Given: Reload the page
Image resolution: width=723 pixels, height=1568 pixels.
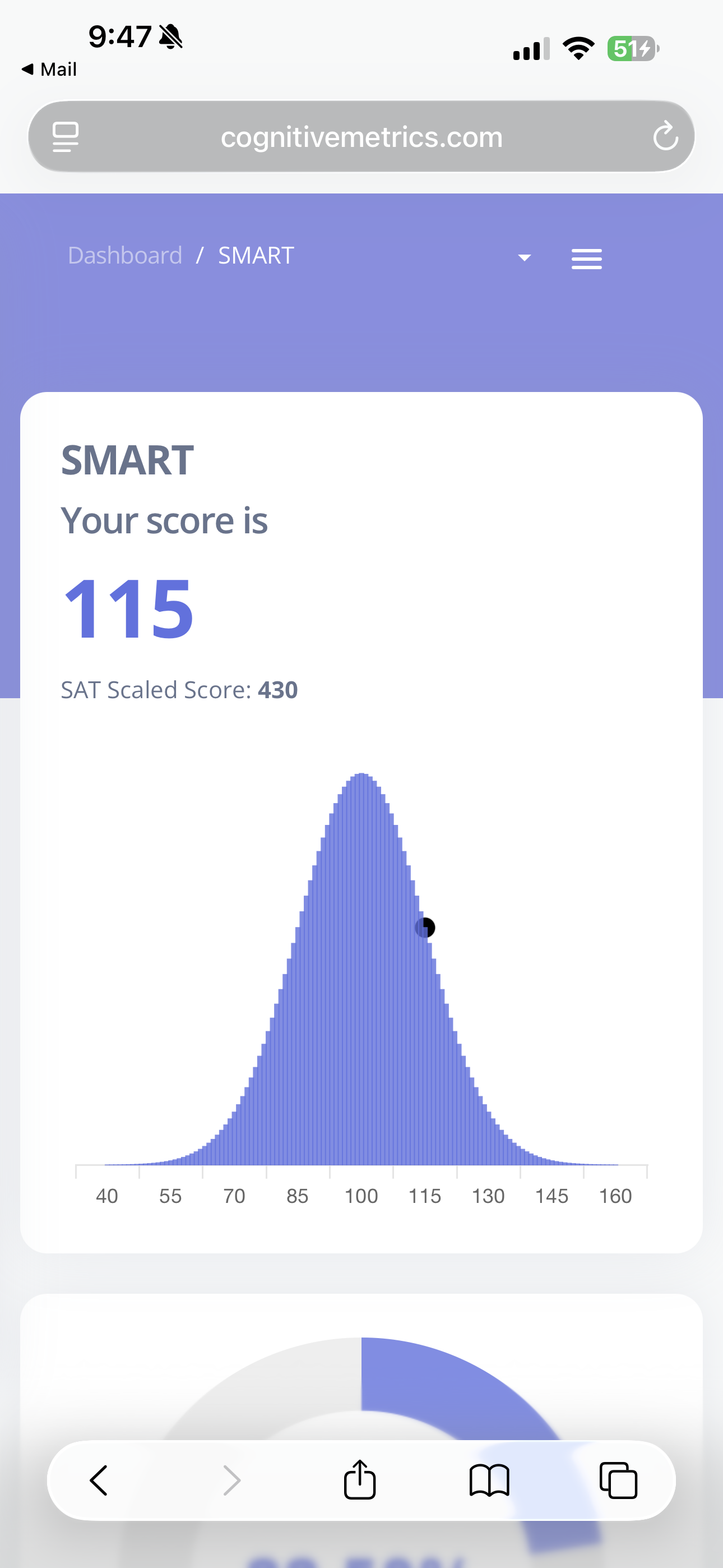Looking at the screenshot, I should [x=665, y=136].
